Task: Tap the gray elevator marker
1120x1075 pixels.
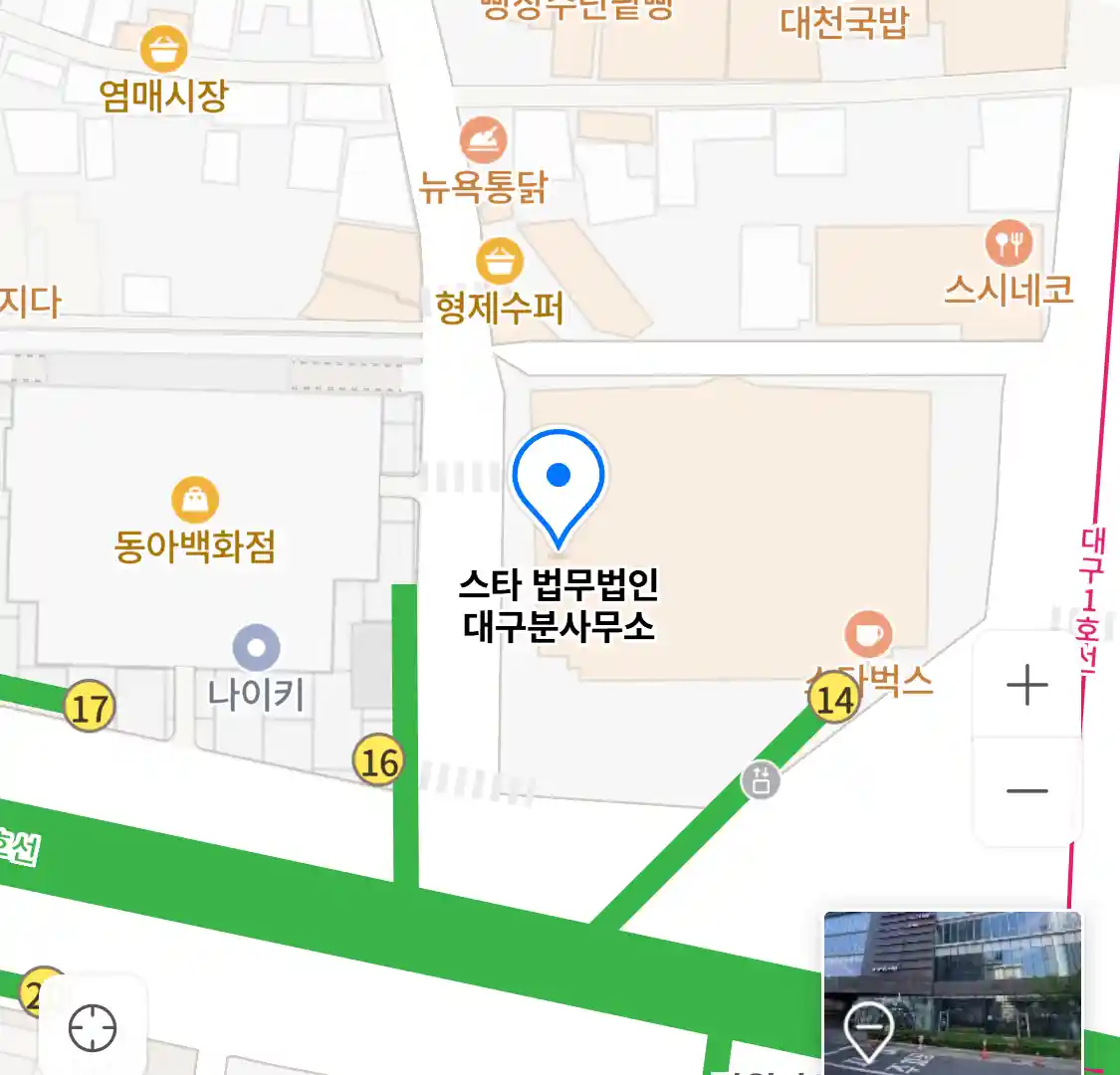Action: point(761,779)
